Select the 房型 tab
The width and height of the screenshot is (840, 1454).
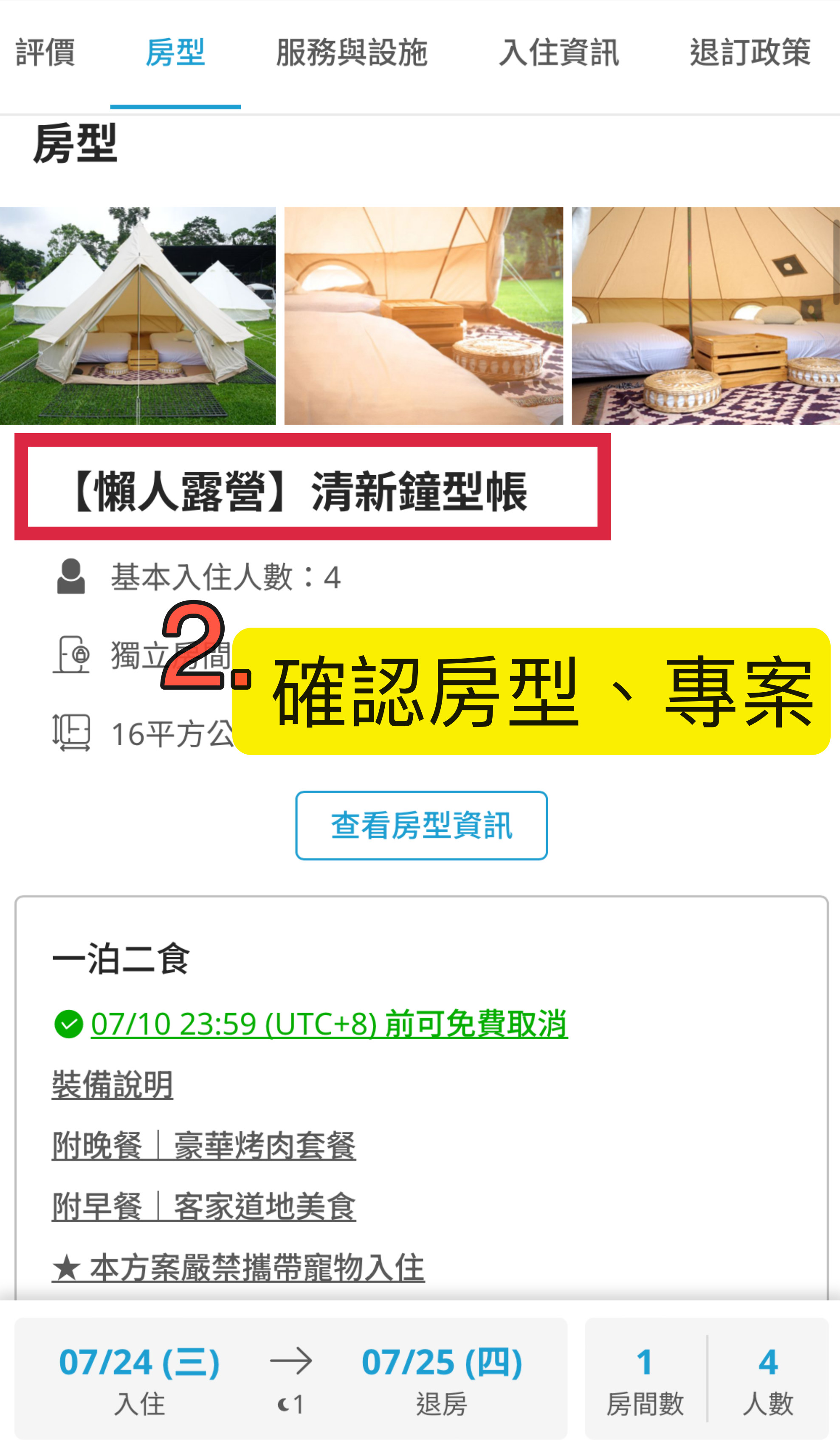(x=175, y=53)
